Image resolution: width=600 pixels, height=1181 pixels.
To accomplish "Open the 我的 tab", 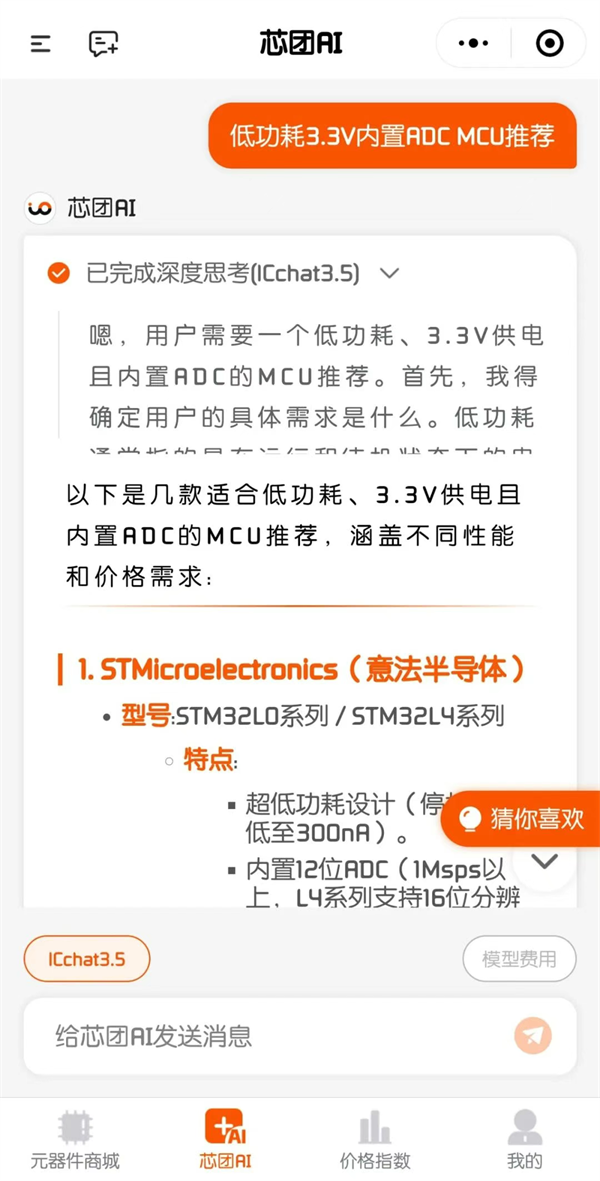I will pyautogui.click(x=524, y=1138).
